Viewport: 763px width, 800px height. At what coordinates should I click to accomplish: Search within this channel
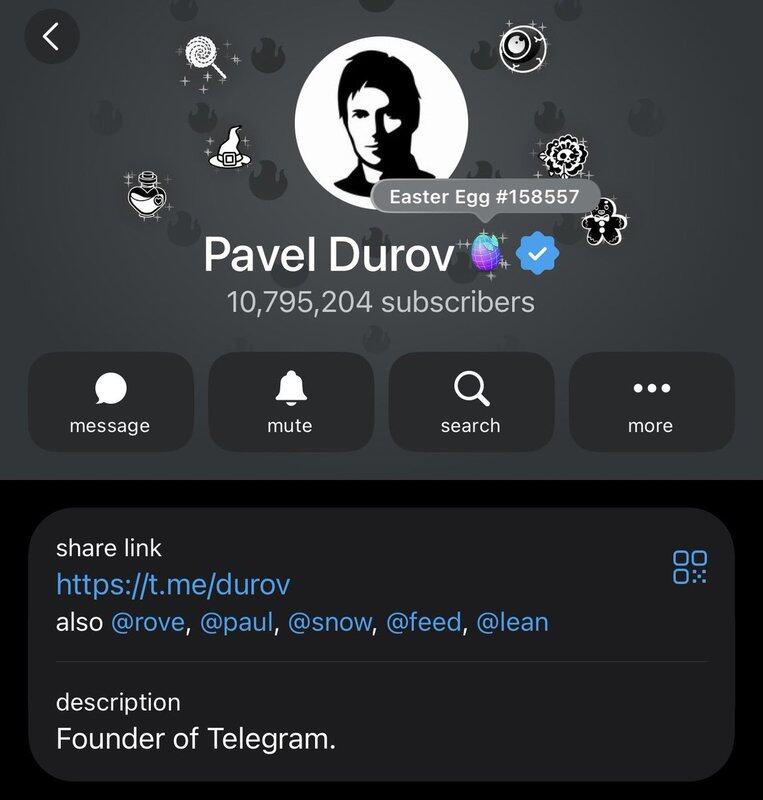[x=470, y=401]
